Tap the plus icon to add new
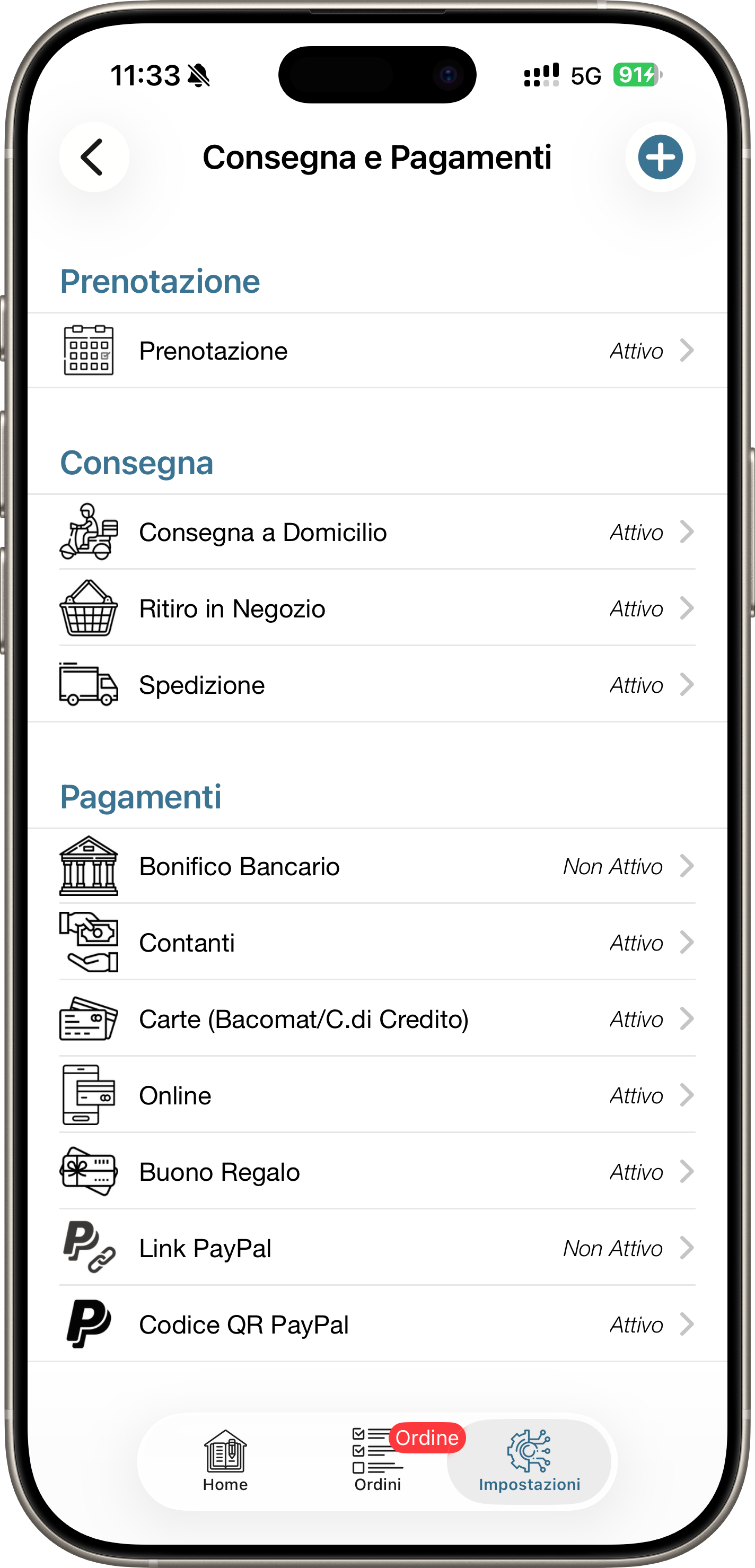The image size is (755, 1568). (x=660, y=157)
